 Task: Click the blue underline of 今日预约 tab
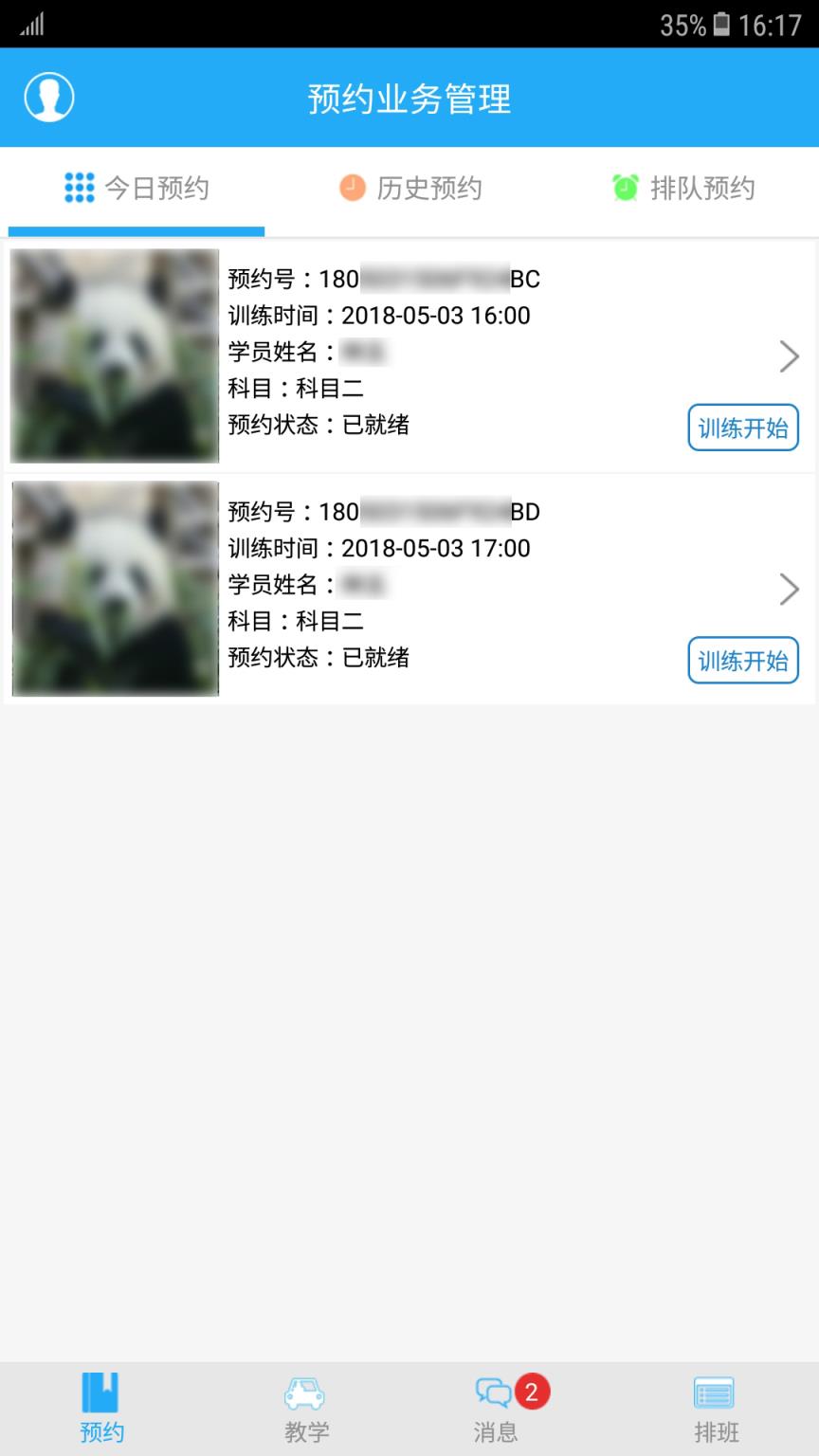(x=136, y=227)
